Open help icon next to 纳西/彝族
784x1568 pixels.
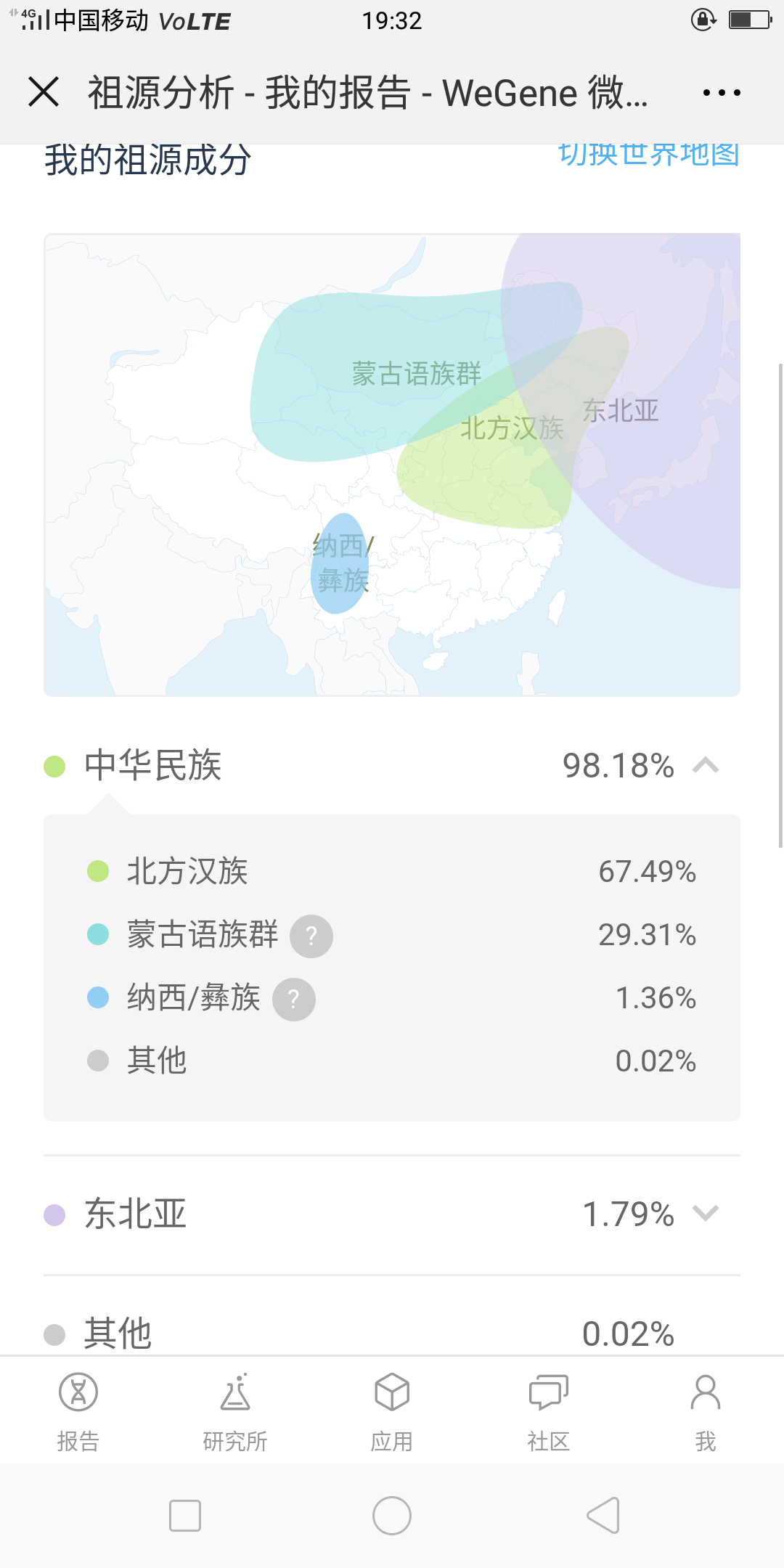(x=294, y=1000)
